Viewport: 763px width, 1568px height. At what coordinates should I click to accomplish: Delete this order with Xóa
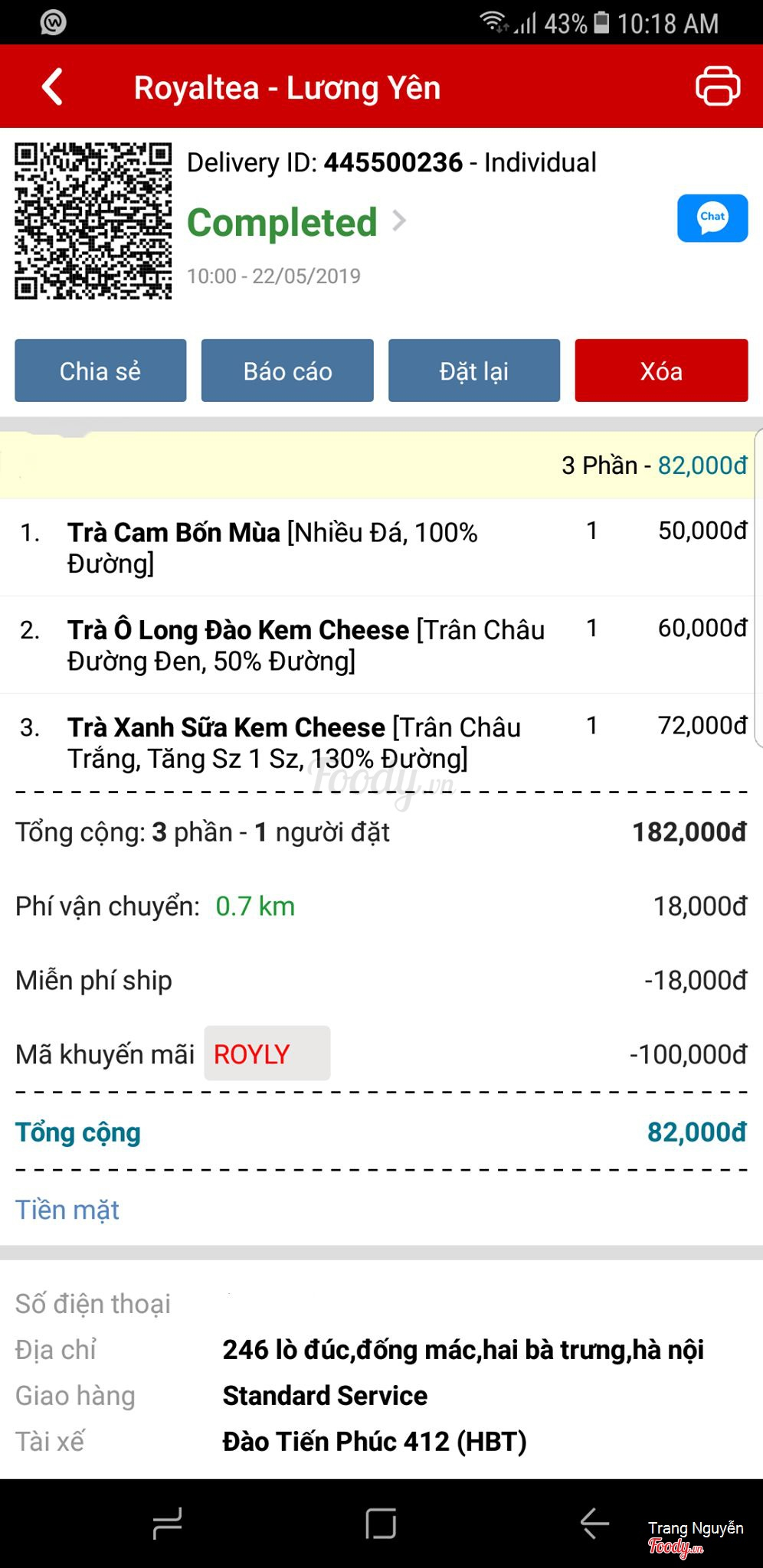tap(661, 371)
